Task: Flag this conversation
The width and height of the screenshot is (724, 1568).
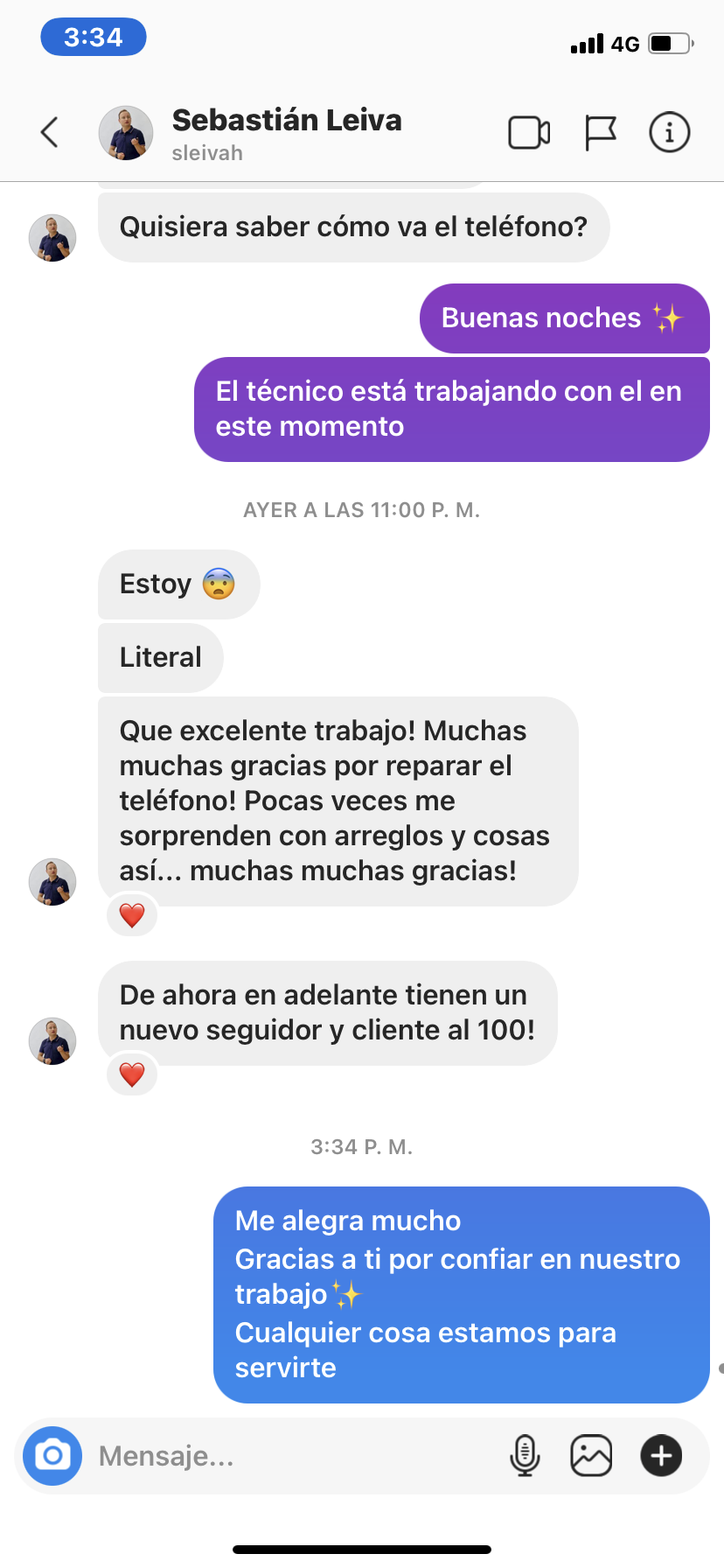Action: click(x=600, y=133)
